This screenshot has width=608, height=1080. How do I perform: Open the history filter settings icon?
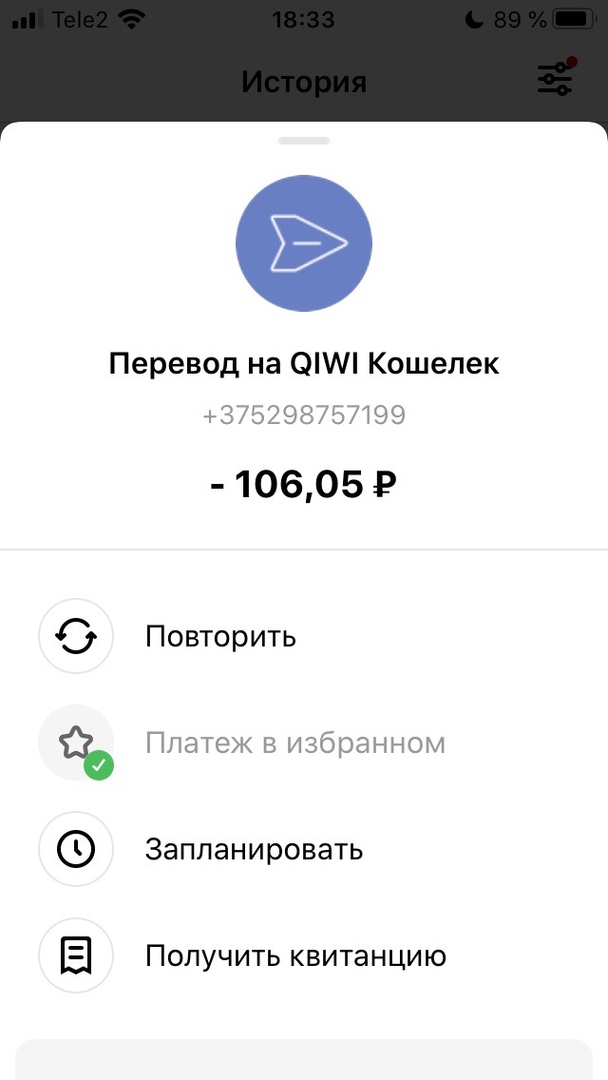(x=555, y=79)
